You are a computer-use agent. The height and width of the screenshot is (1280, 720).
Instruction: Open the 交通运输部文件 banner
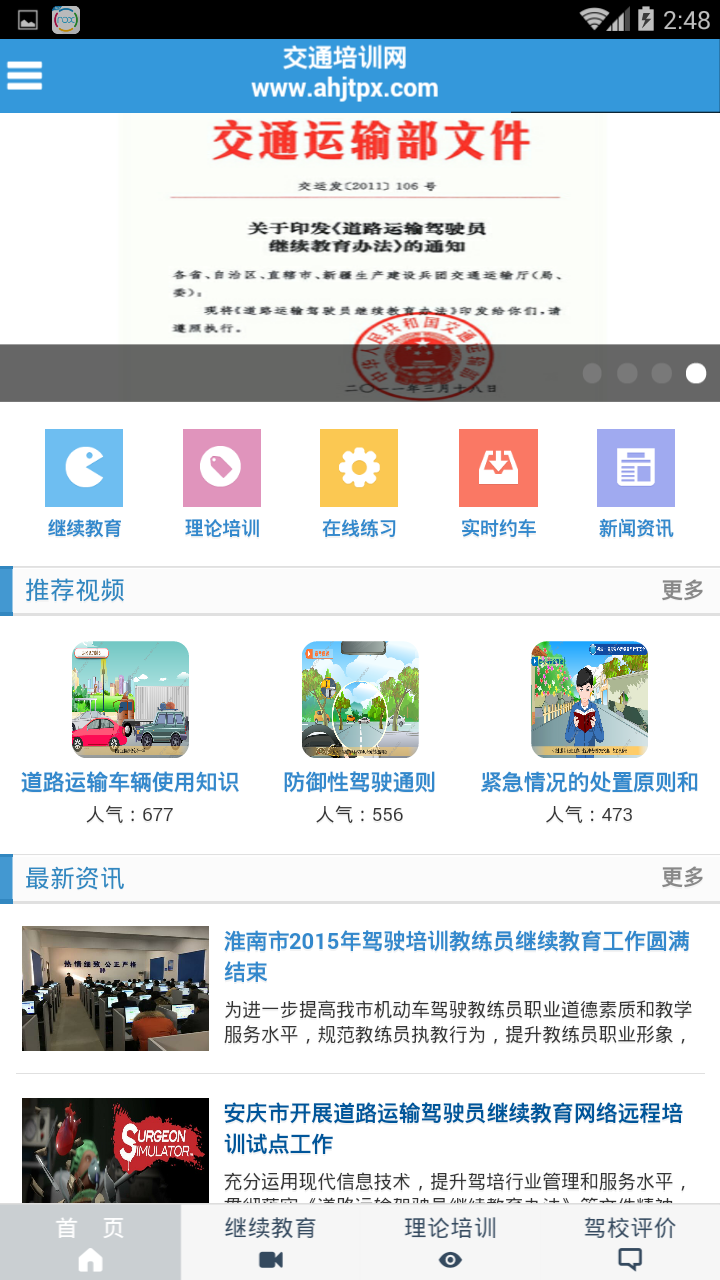360,240
